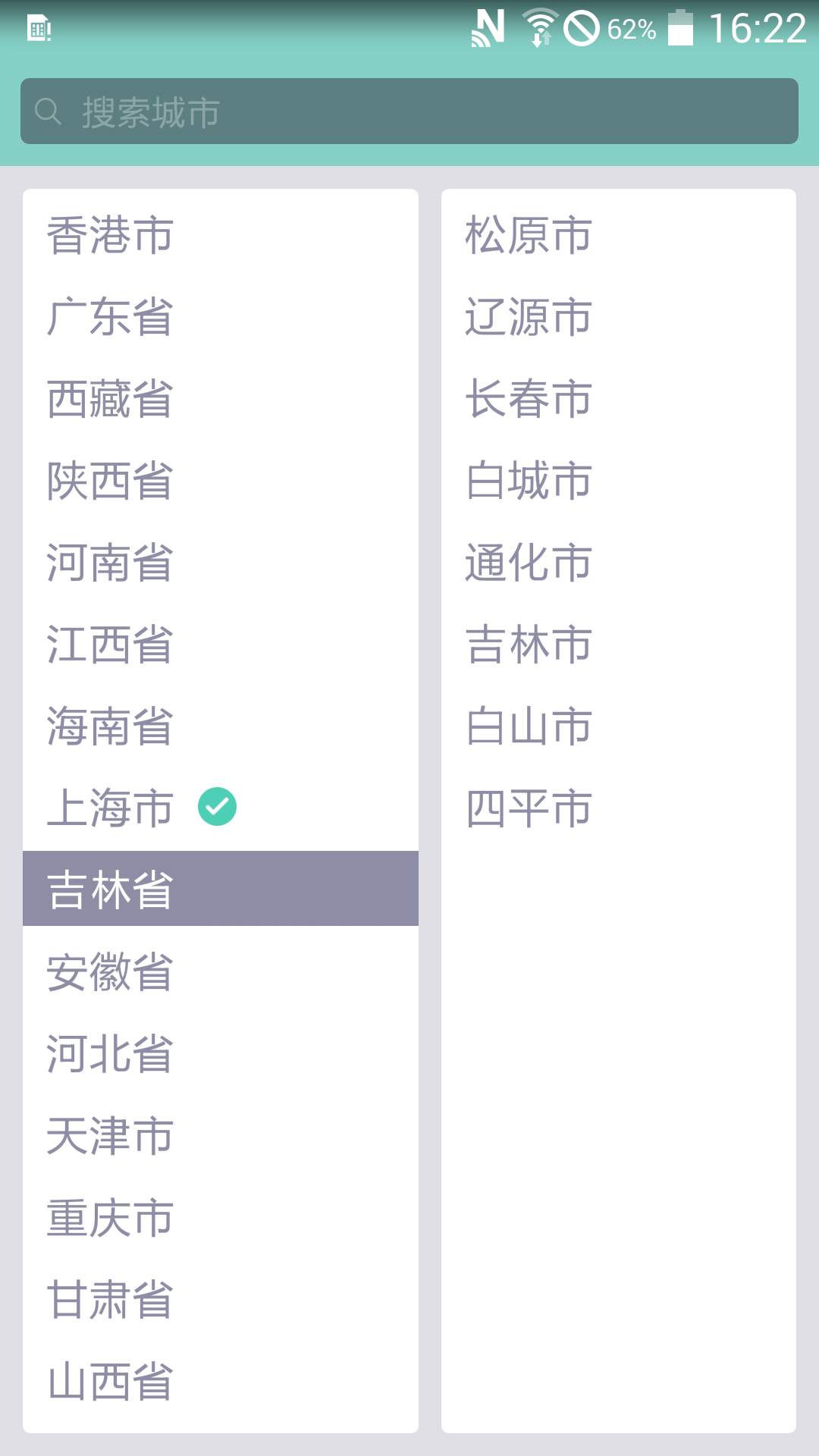Pick 松原市 as the city

(619, 235)
